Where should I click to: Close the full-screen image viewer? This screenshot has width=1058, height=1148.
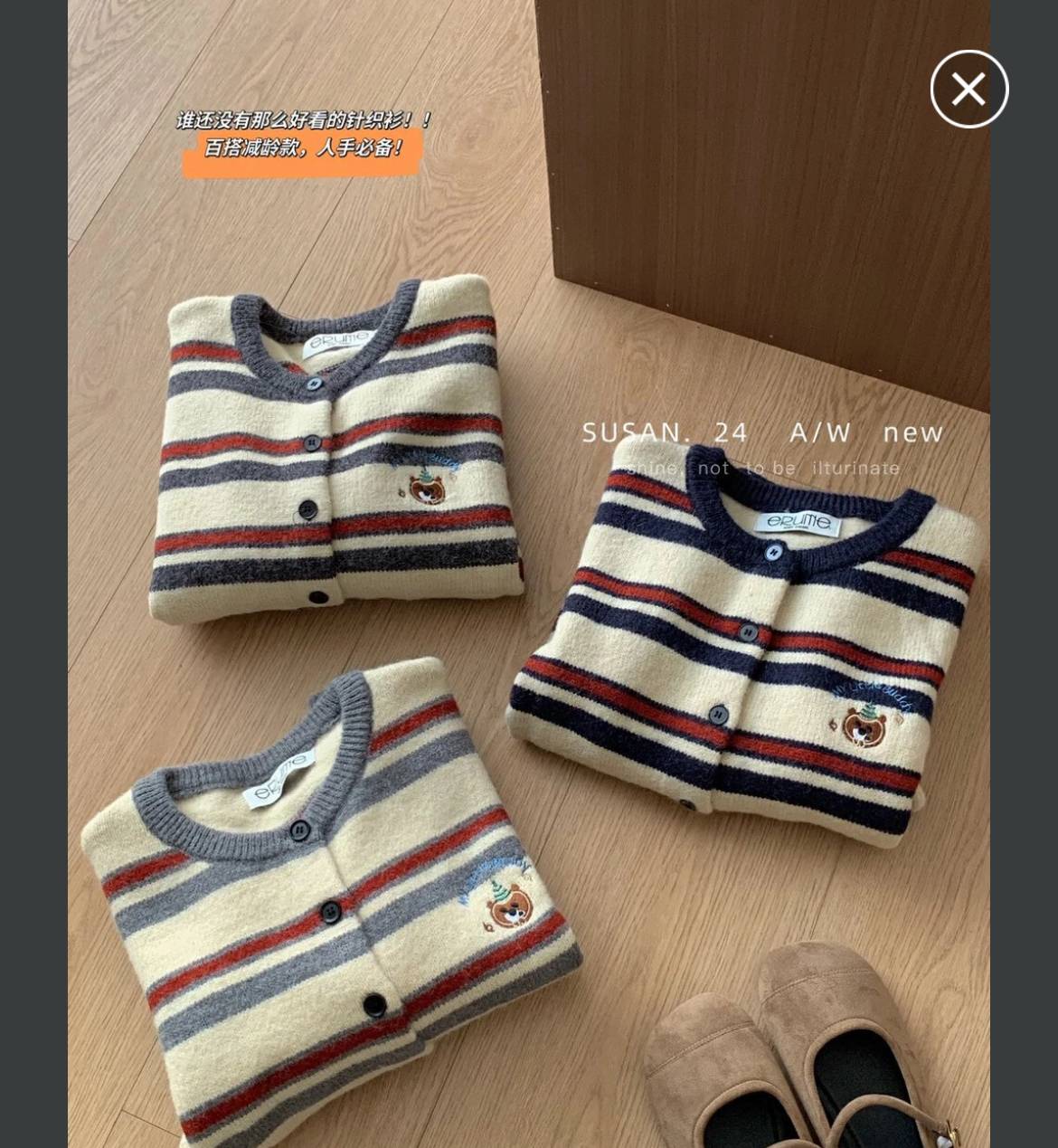968,90
